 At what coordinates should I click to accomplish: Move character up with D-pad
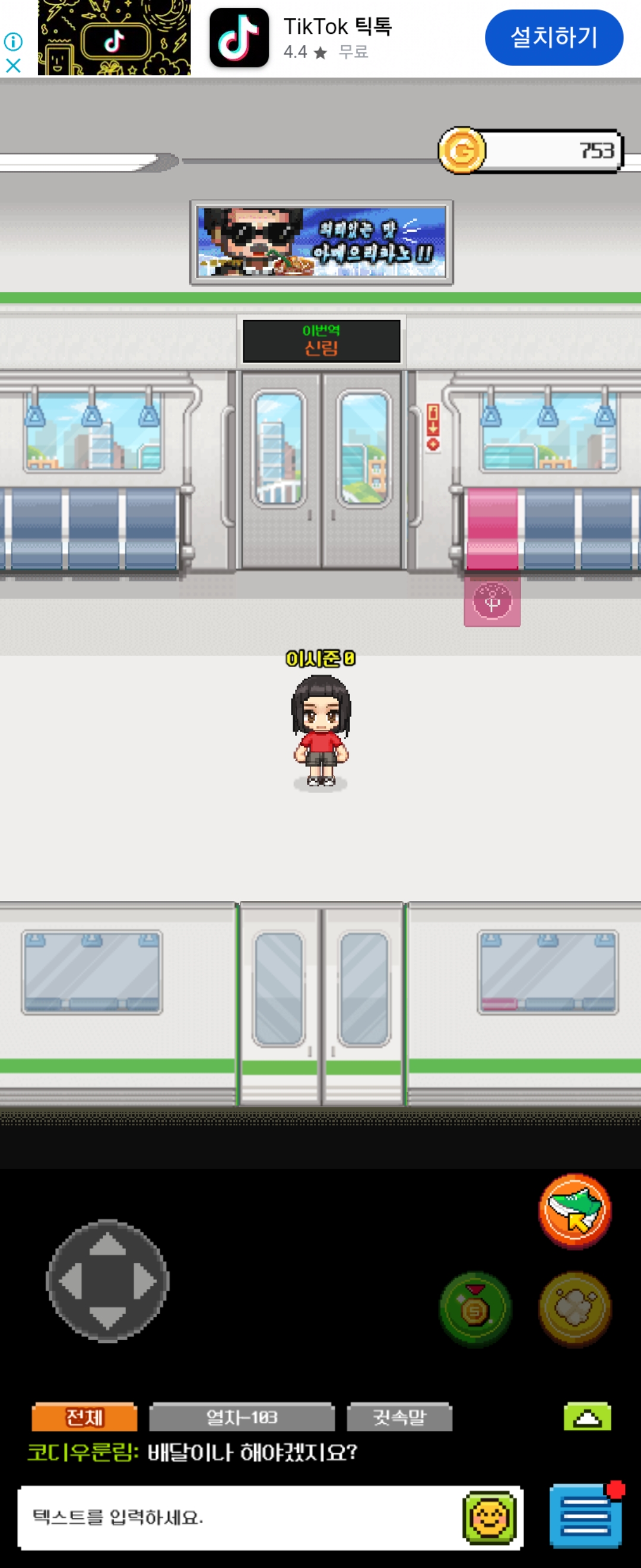107,1244
